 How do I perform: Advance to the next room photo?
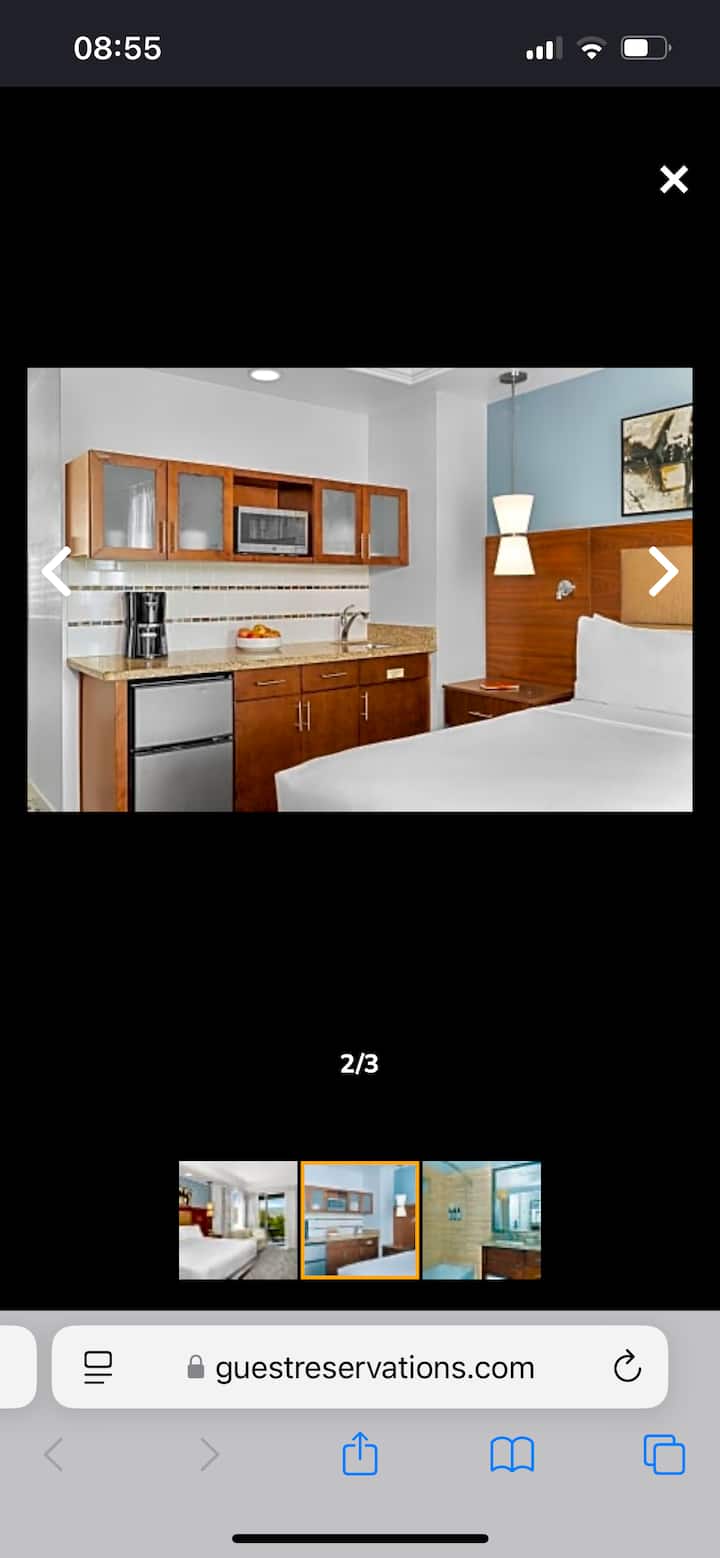(x=663, y=571)
